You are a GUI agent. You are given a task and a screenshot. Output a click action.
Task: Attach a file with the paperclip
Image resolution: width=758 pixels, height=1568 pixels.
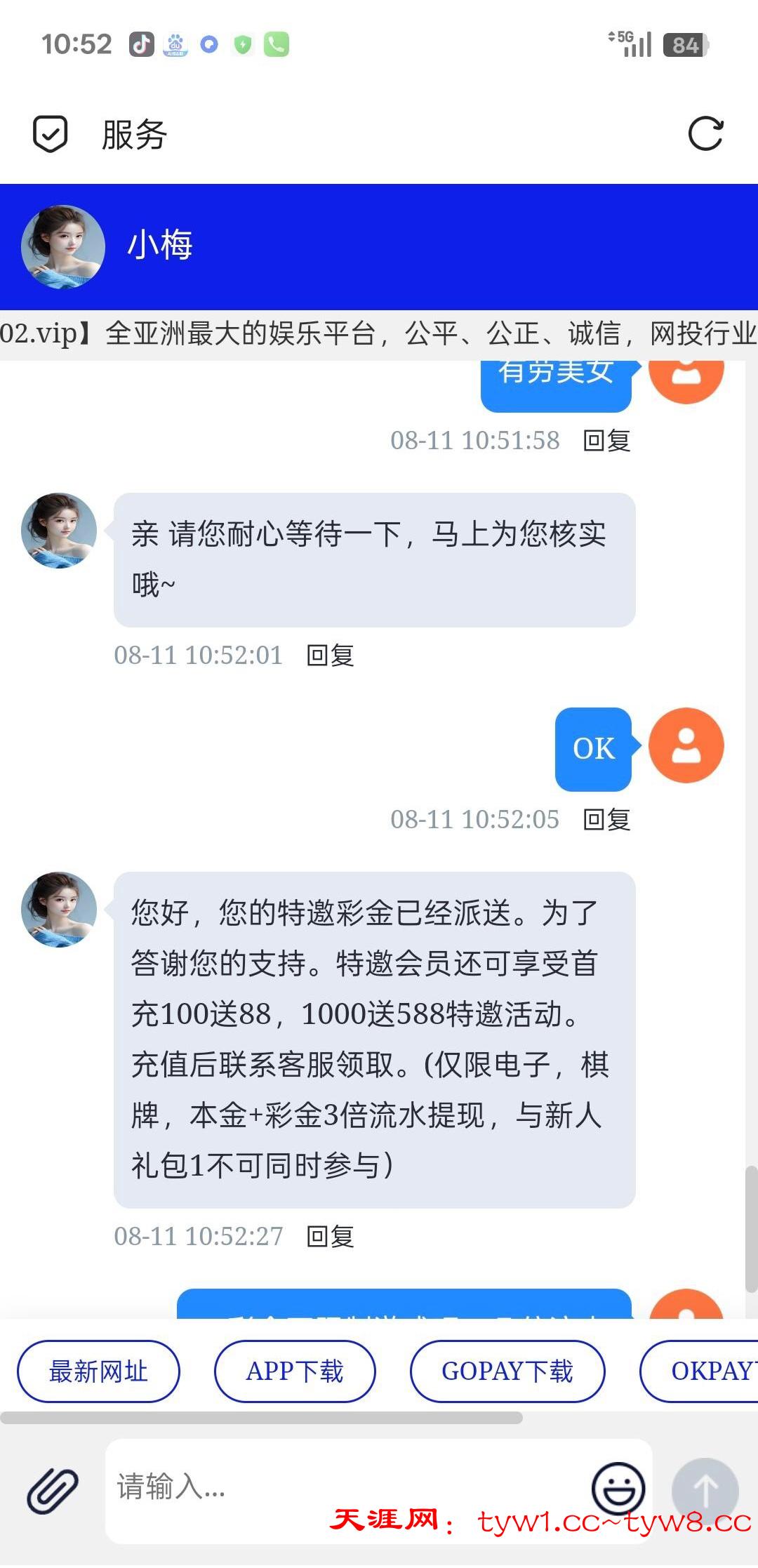tap(53, 1489)
